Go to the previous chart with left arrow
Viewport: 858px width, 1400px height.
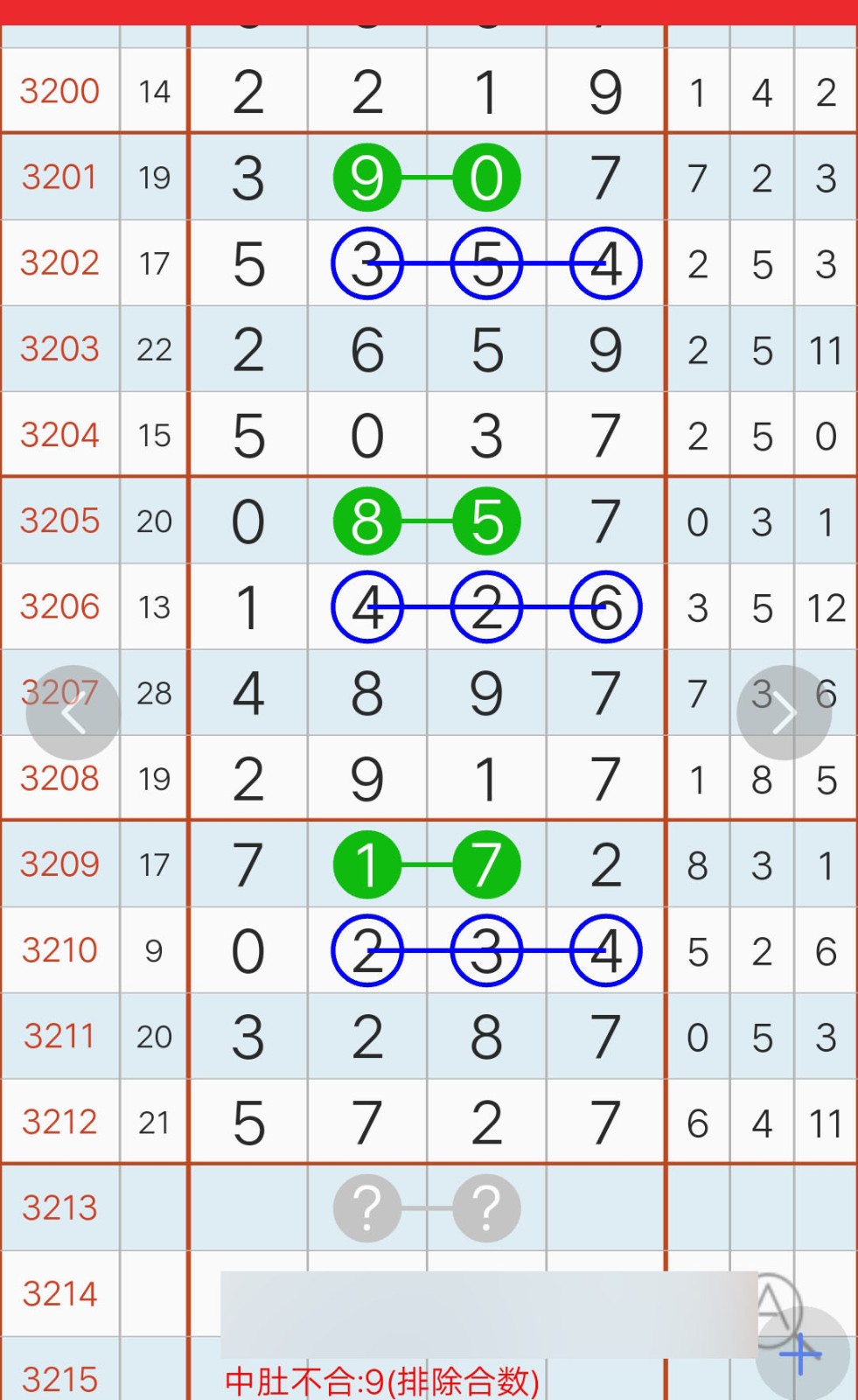(x=73, y=712)
